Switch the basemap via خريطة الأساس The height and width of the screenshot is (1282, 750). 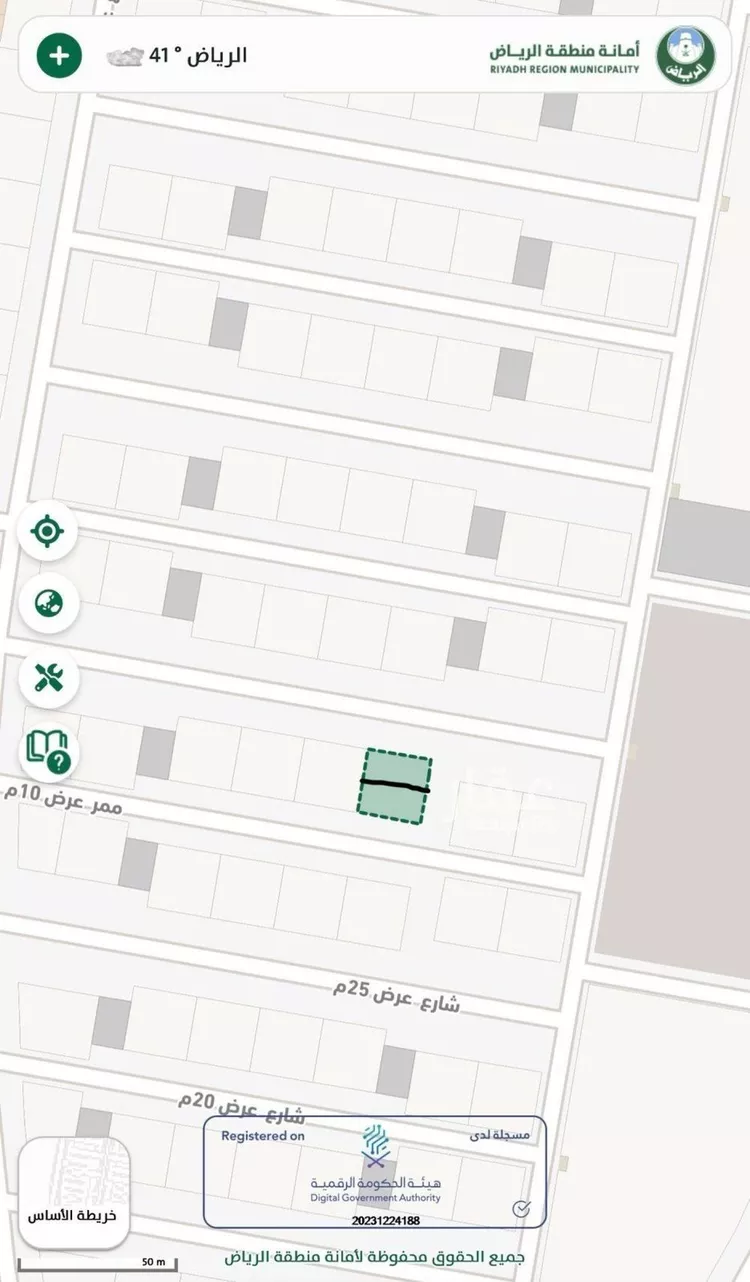click(x=74, y=1192)
